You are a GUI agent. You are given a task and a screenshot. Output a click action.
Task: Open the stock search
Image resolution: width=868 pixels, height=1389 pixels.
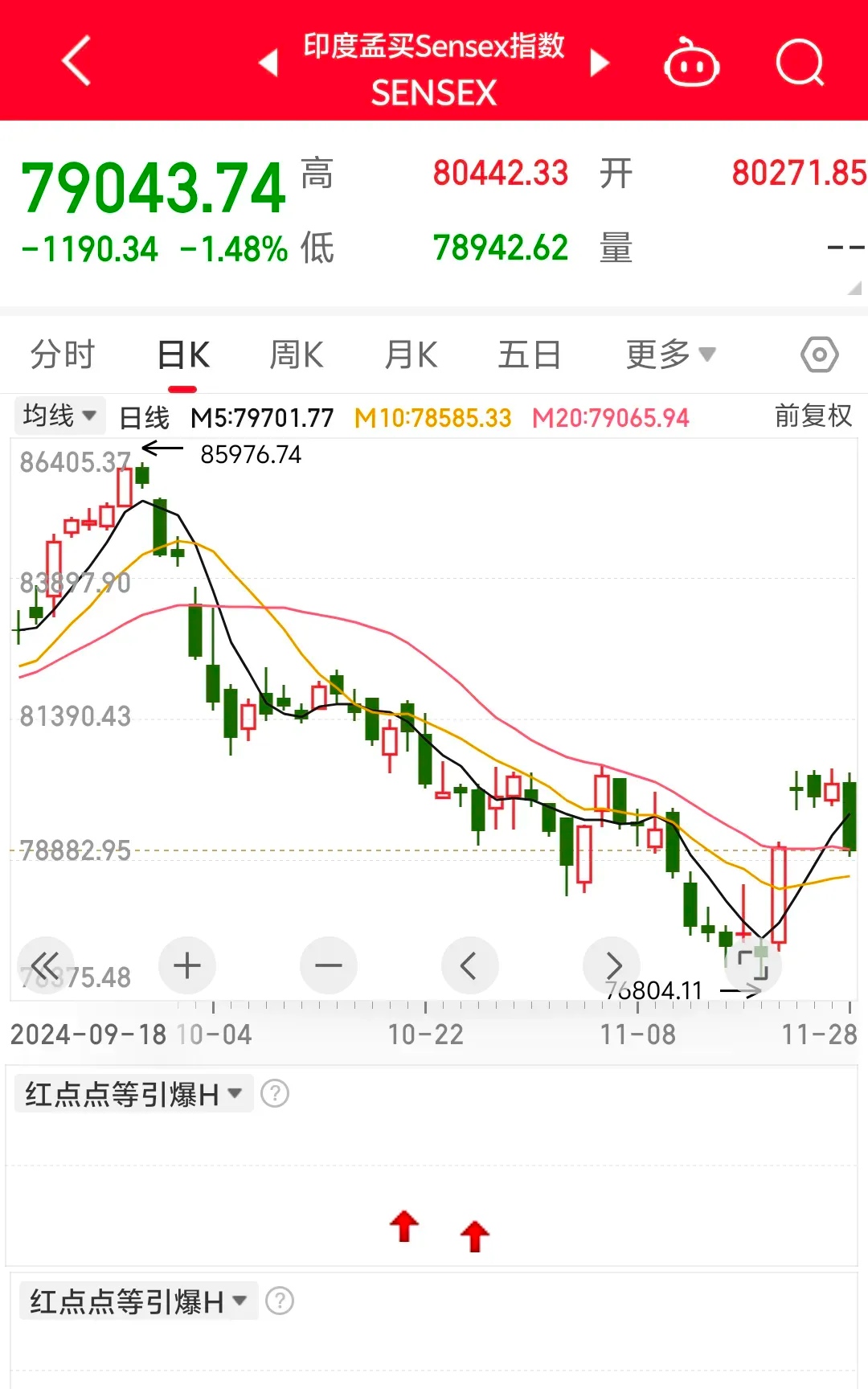tap(799, 63)
